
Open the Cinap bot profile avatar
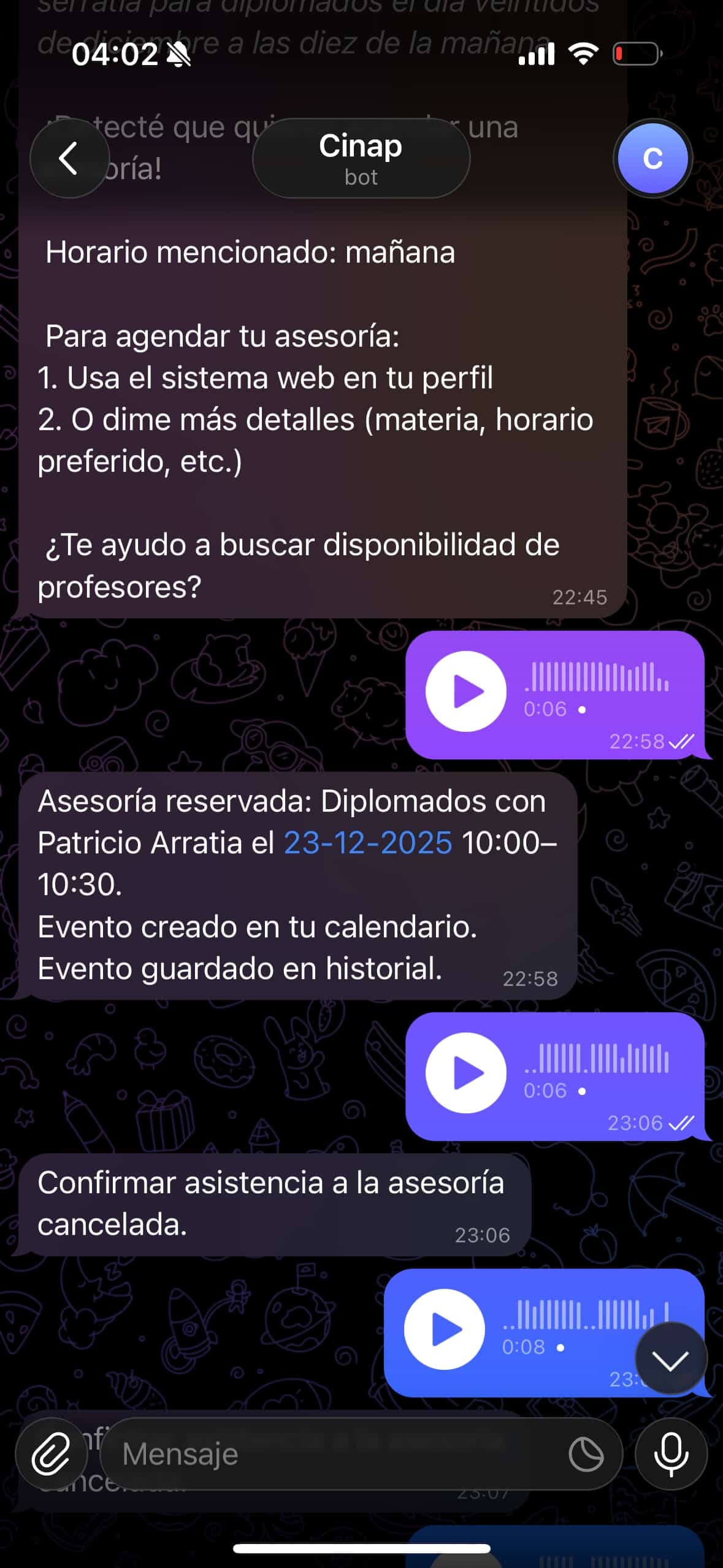pos(652,158)
